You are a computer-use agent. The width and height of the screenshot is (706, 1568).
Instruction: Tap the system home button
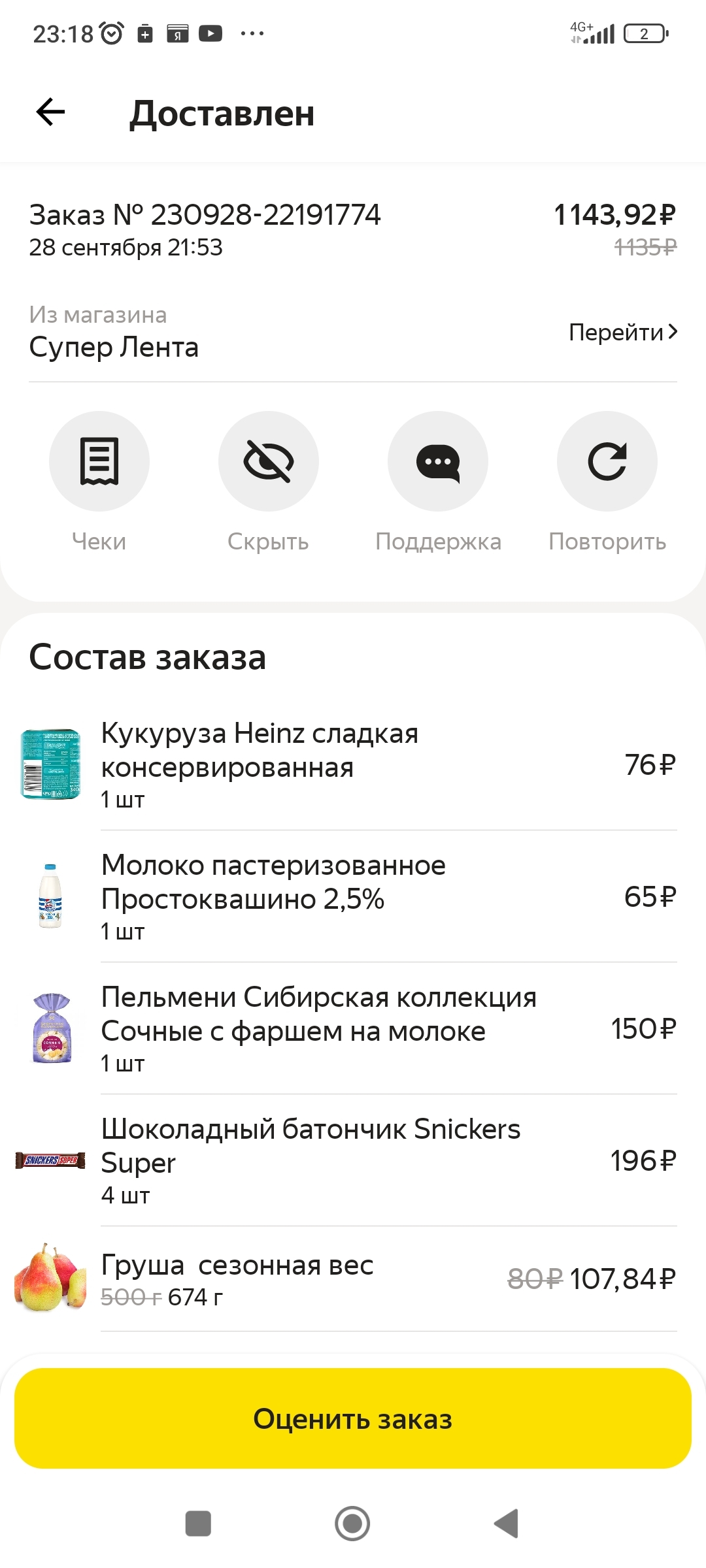pyautogui.click(x=352, y=1524)
